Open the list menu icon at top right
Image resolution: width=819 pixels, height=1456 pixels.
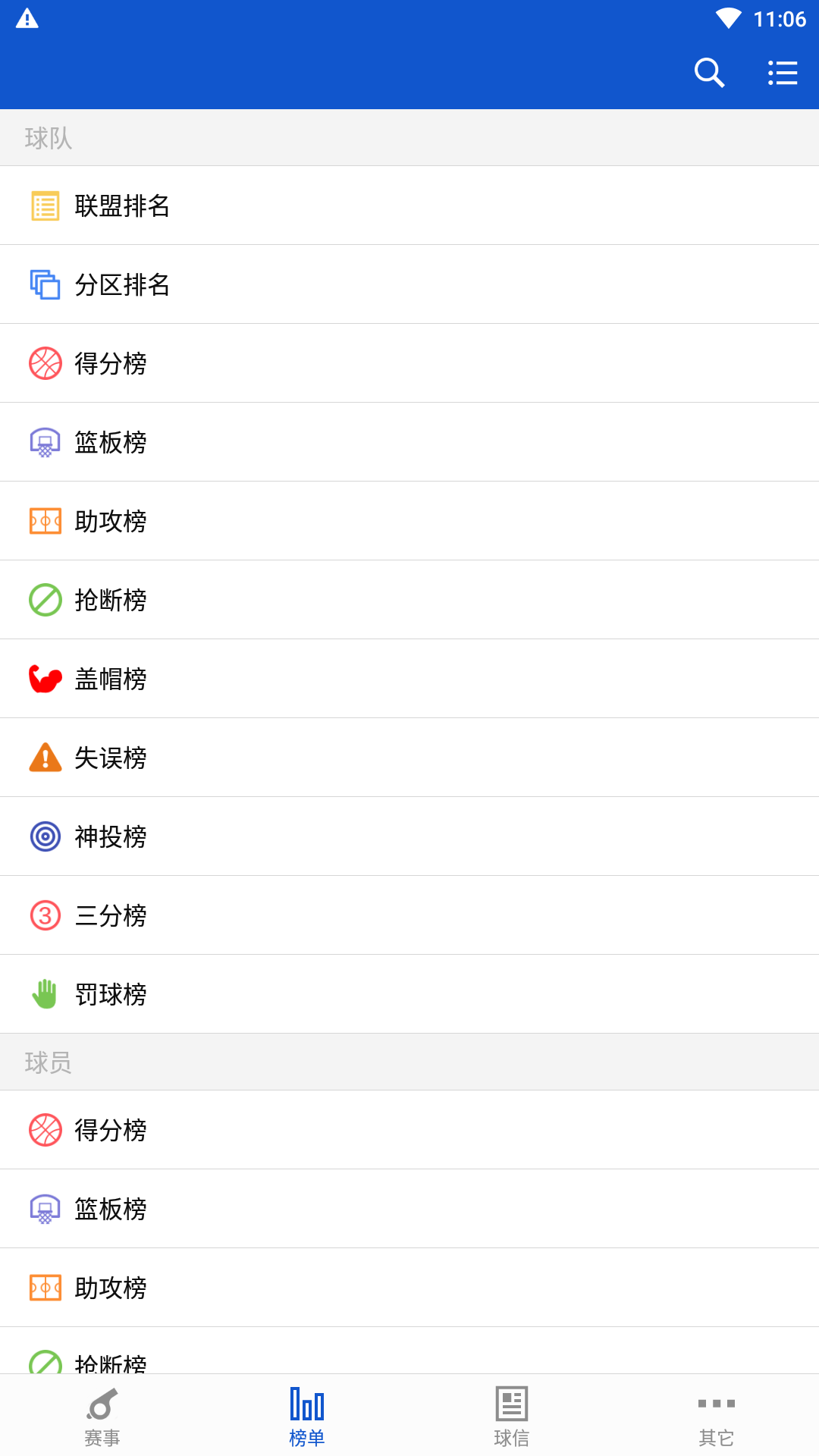coord(783,73)
